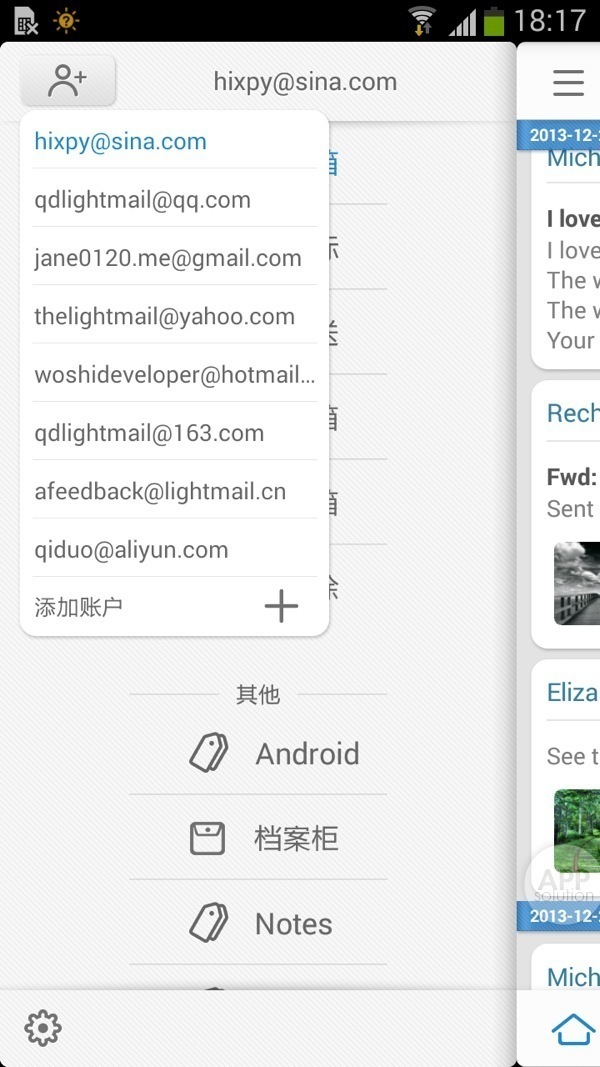Tap the add-account person icon
Screen dimensions: 600x1067
pyautogui.click(x=68, y=81)
